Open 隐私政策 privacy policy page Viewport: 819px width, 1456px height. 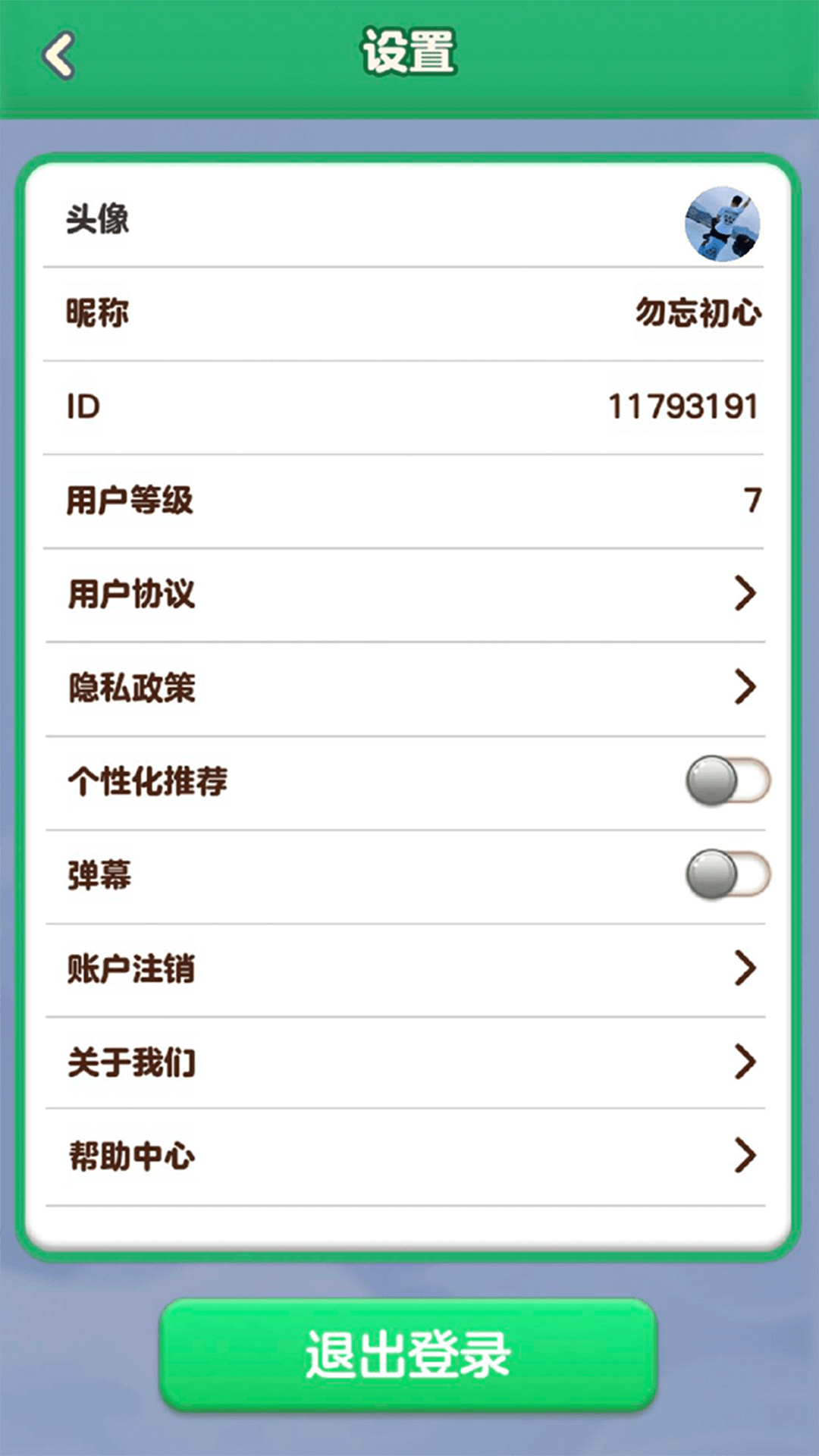click(x=409, y=687)
